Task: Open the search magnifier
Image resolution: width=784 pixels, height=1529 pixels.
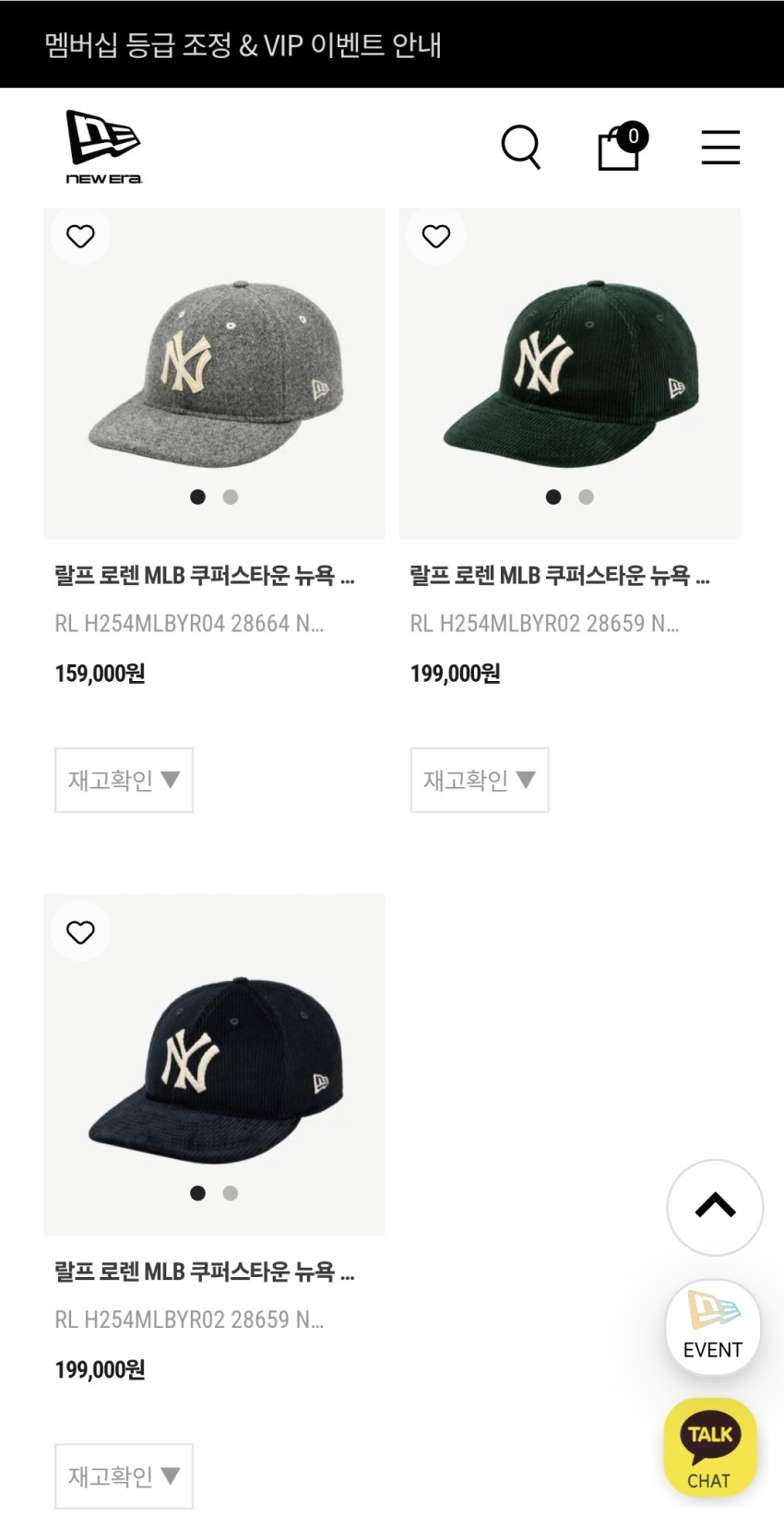Action: tap(521, 148)
